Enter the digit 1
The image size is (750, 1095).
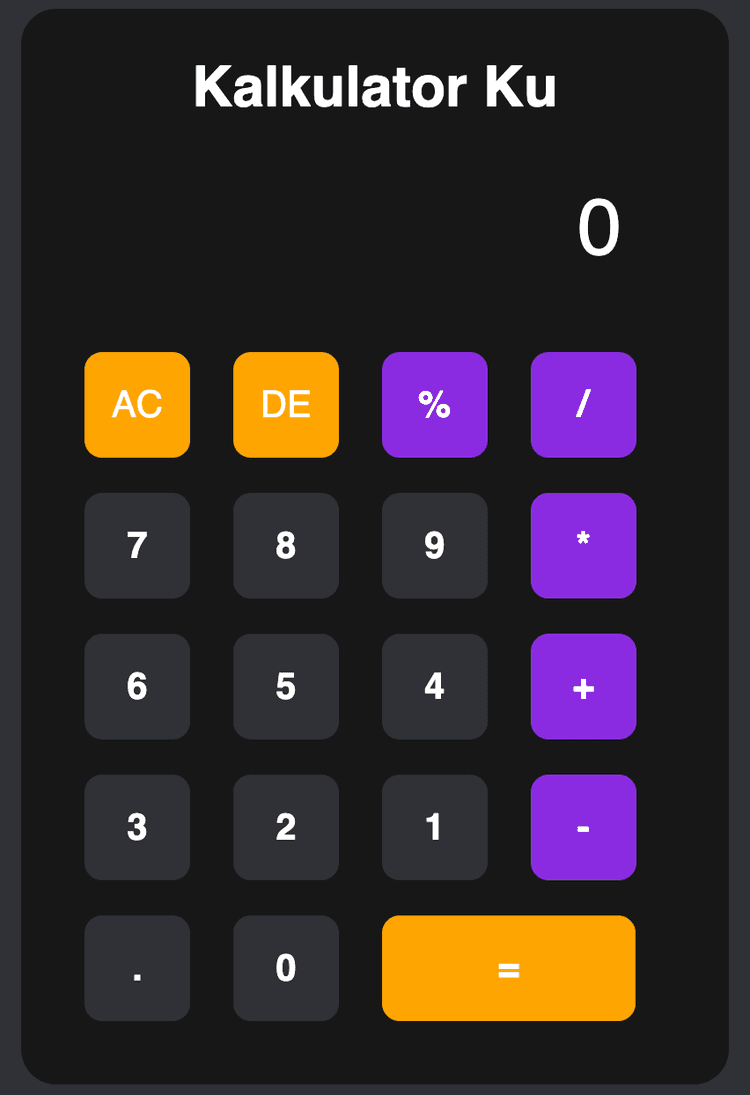pyautogui.click(x=434, y=828)
